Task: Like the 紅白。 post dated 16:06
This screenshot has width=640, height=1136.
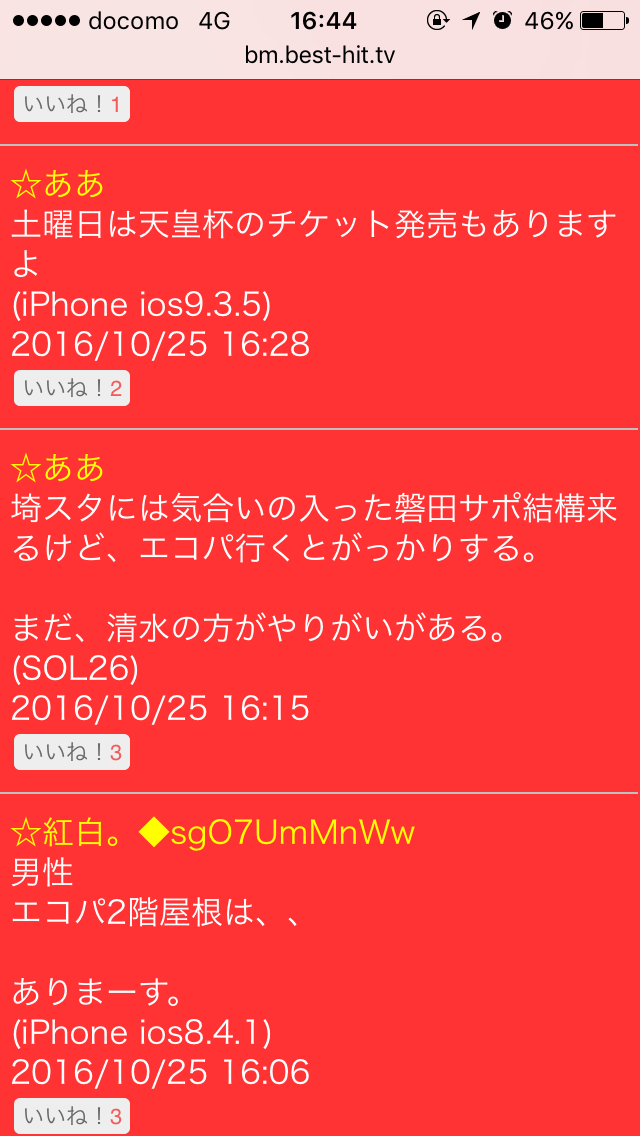Action: tap(72, 1118)
